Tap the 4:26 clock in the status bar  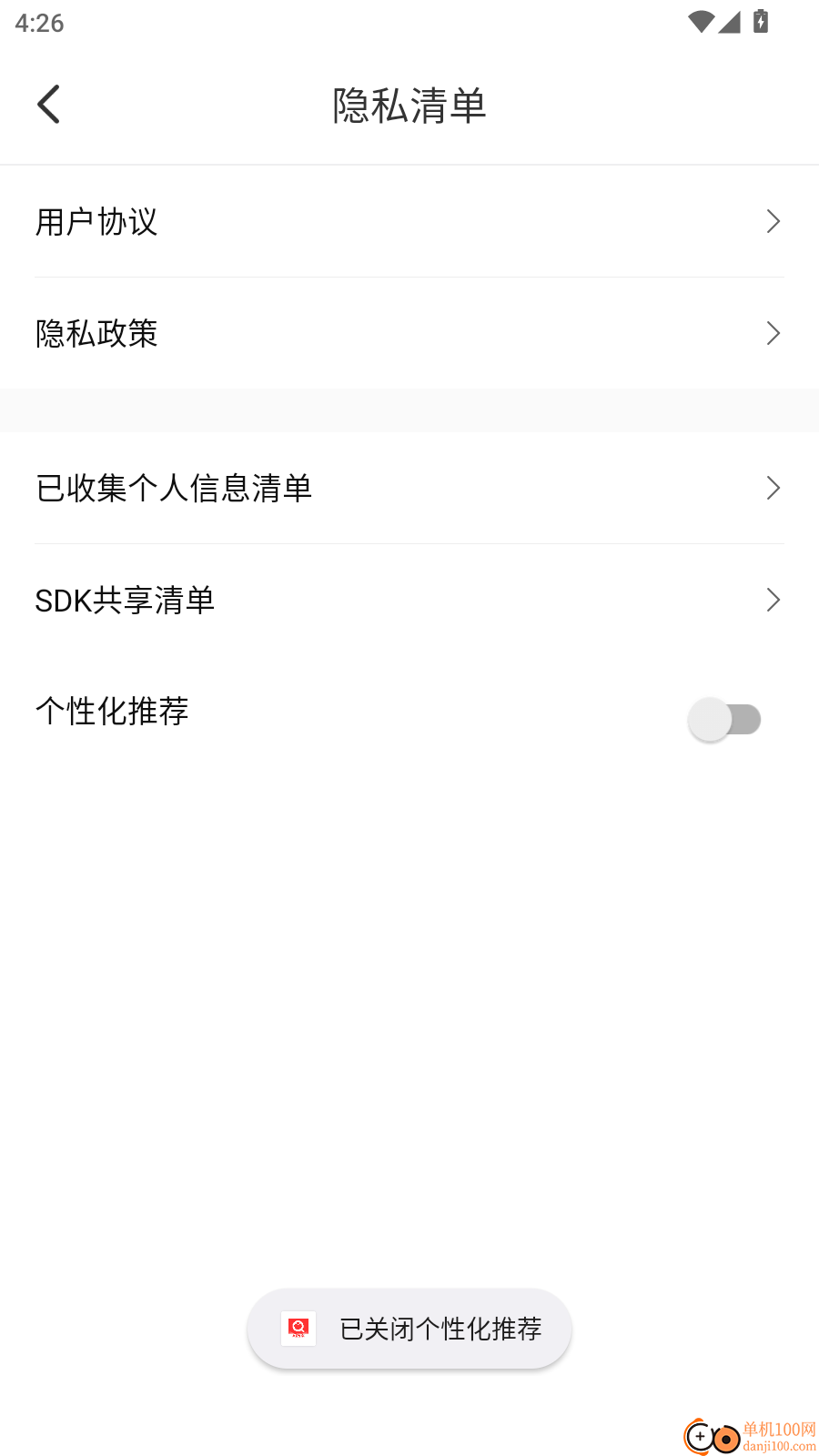coord(38,23)
